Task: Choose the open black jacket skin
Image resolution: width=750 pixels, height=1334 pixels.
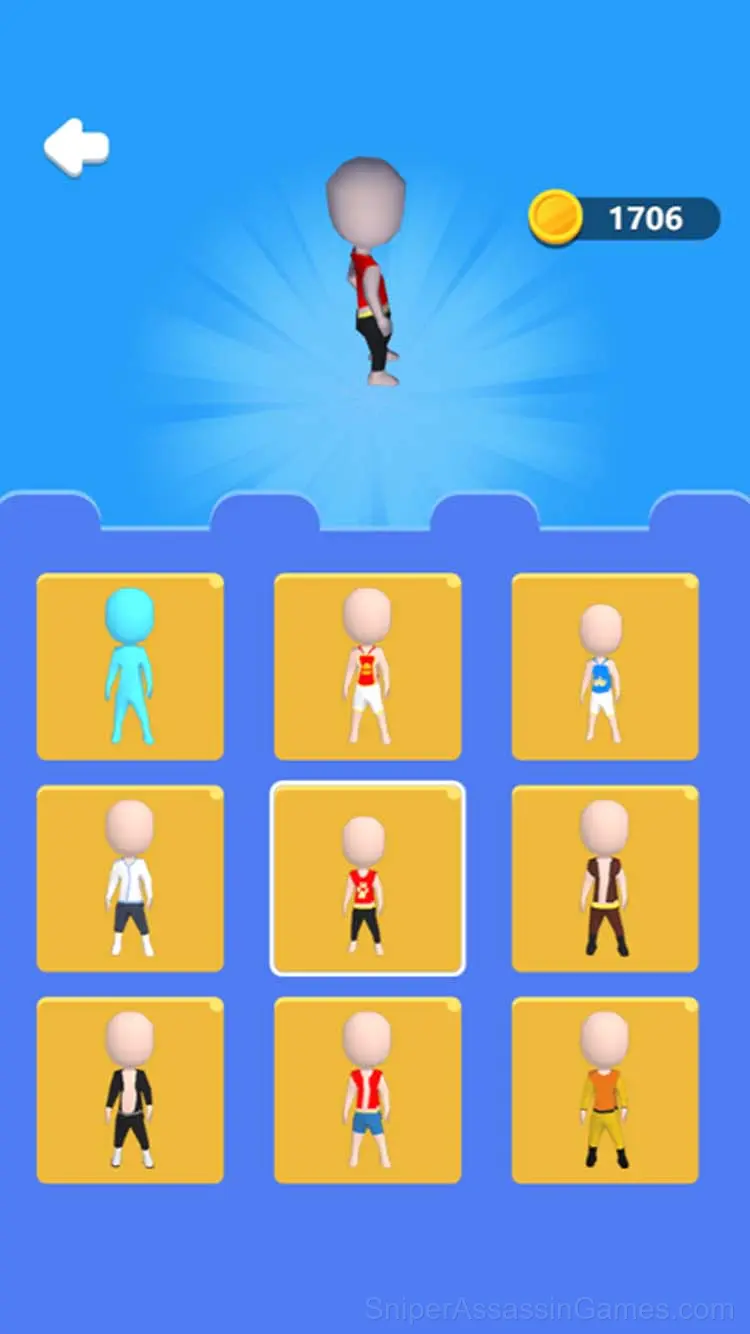Action: [x=130, y=1091]
